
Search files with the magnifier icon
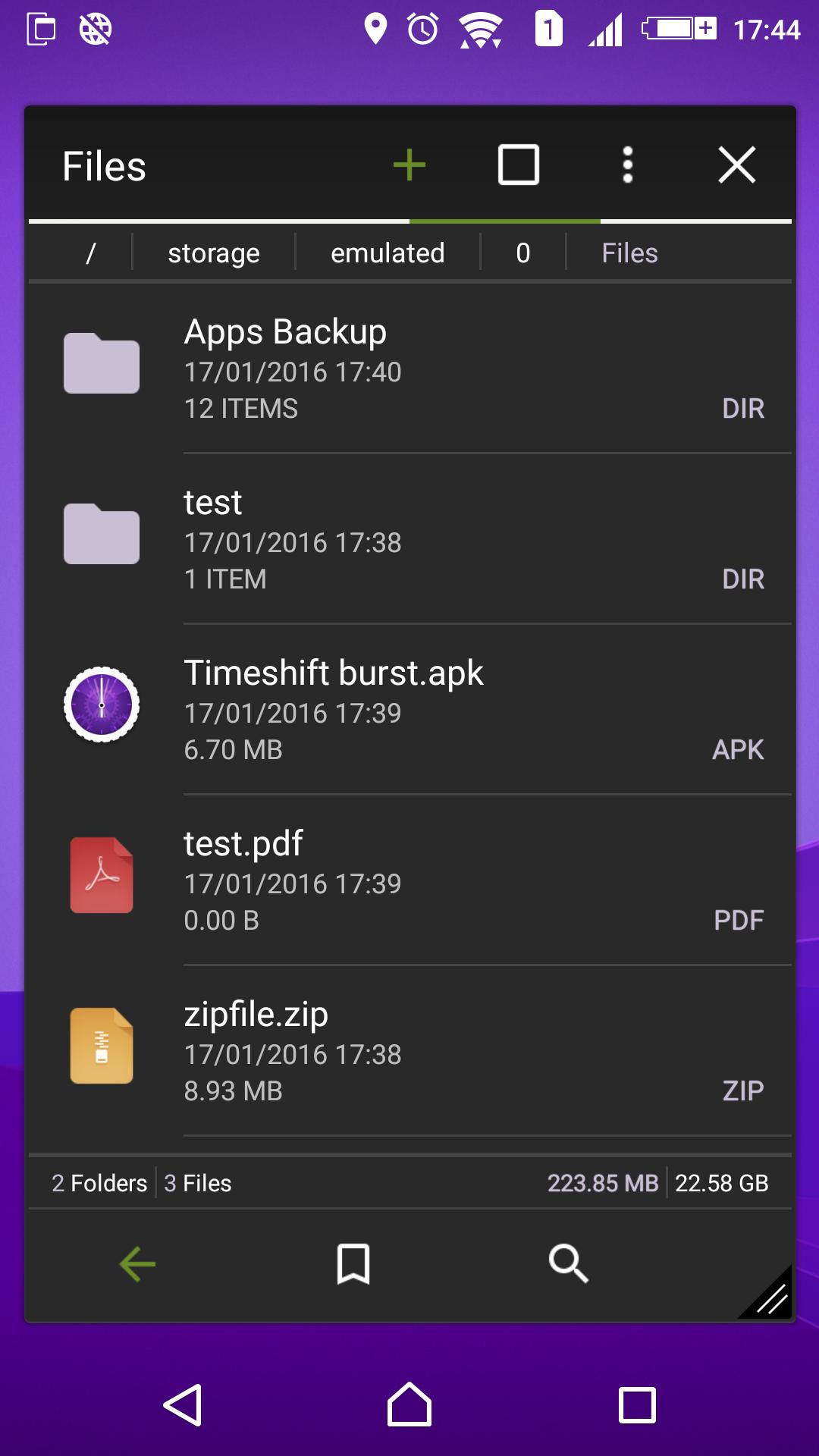tap(568, 1264)
